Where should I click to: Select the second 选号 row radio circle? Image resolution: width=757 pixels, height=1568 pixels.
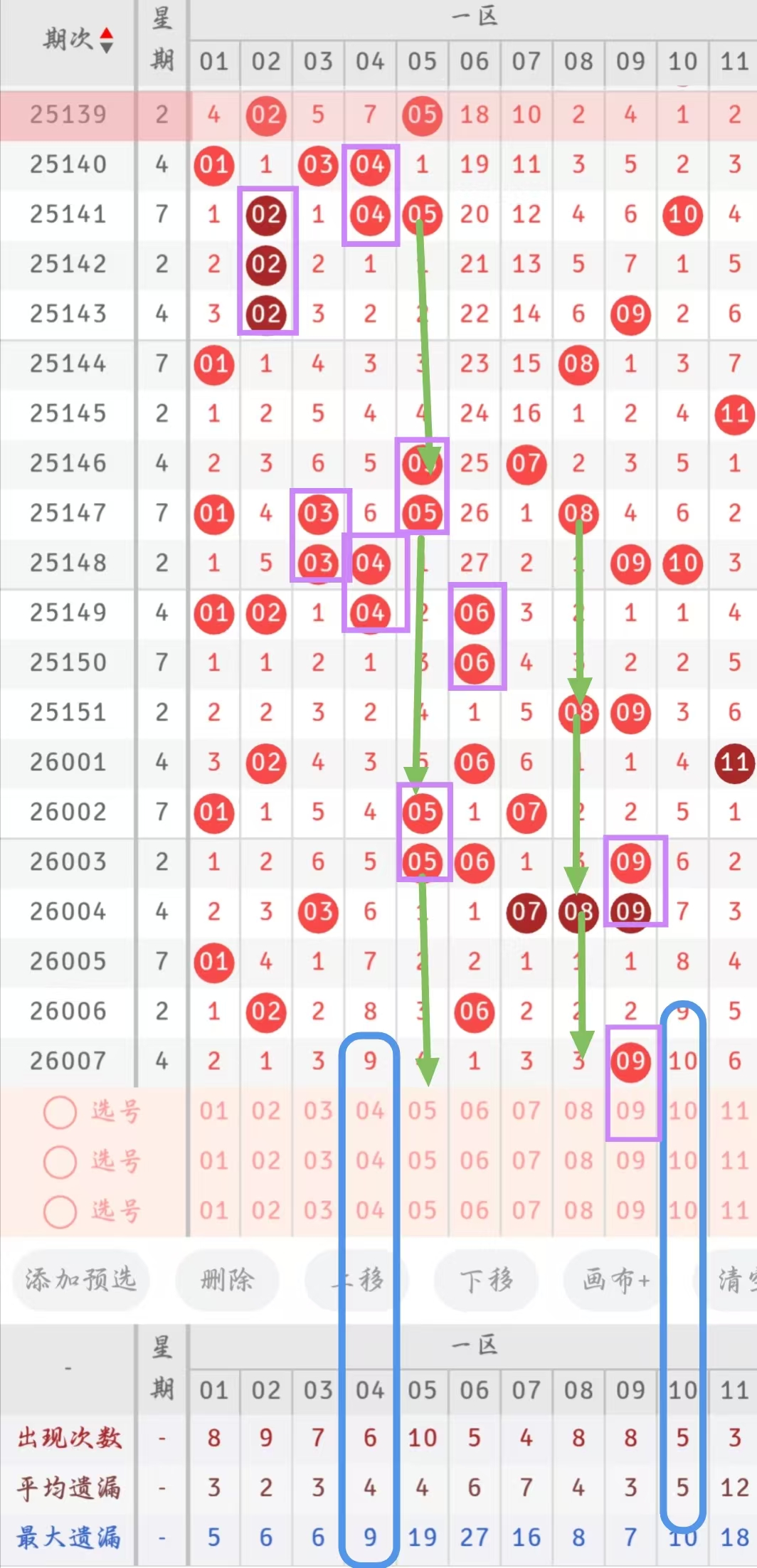pos(60,1161)
